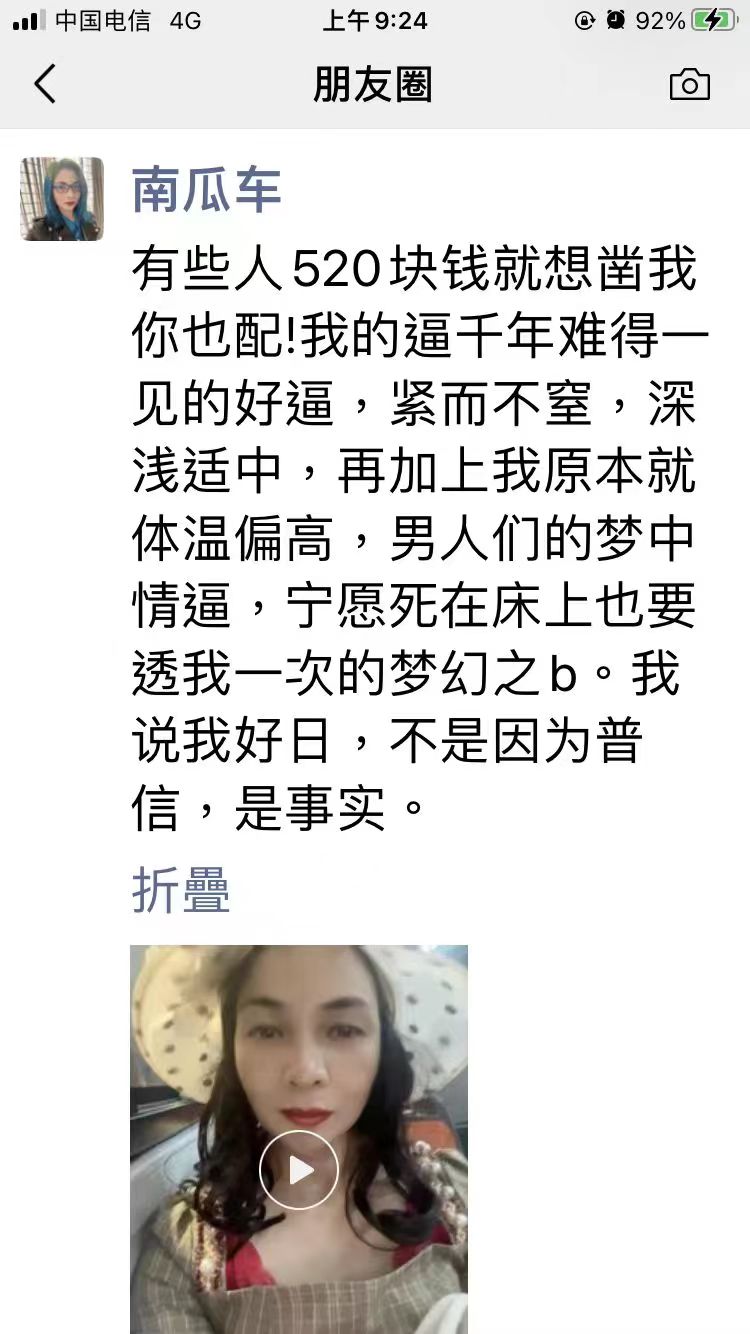Viewport: 750px width, 1334px height.
Task: Play the video in 南瓜车's post
Action: (x=299, y=1169)
